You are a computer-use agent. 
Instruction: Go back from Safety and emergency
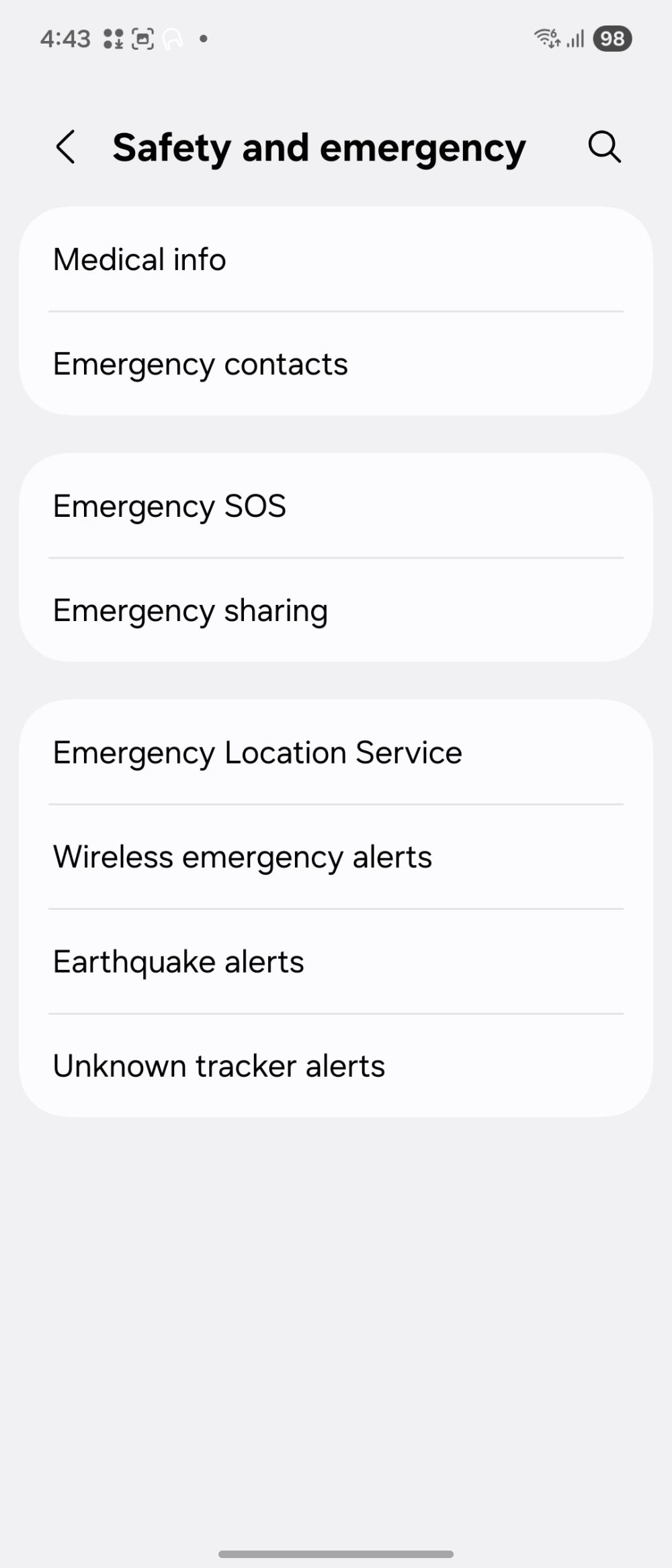(65, 147)
